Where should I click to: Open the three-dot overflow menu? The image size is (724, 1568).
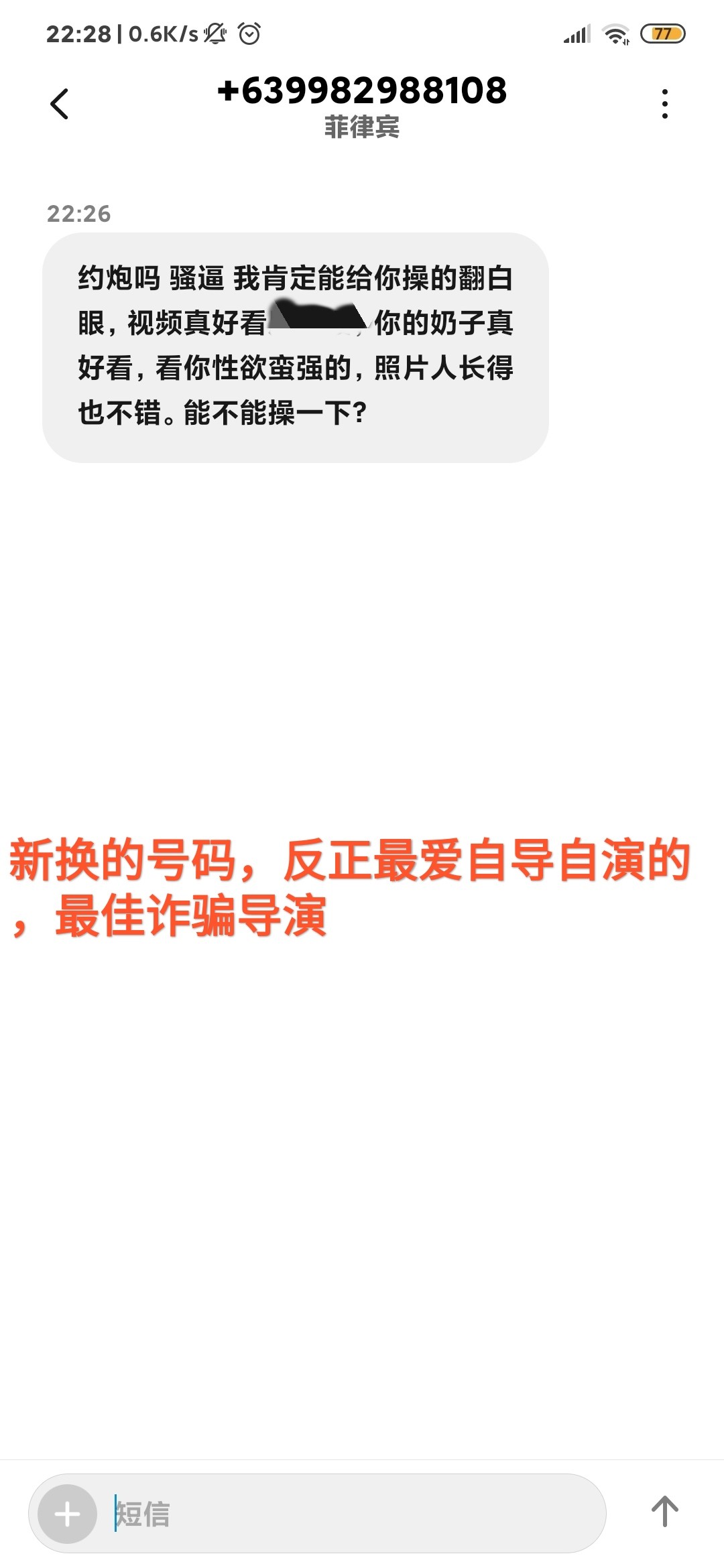pos(664,104)
